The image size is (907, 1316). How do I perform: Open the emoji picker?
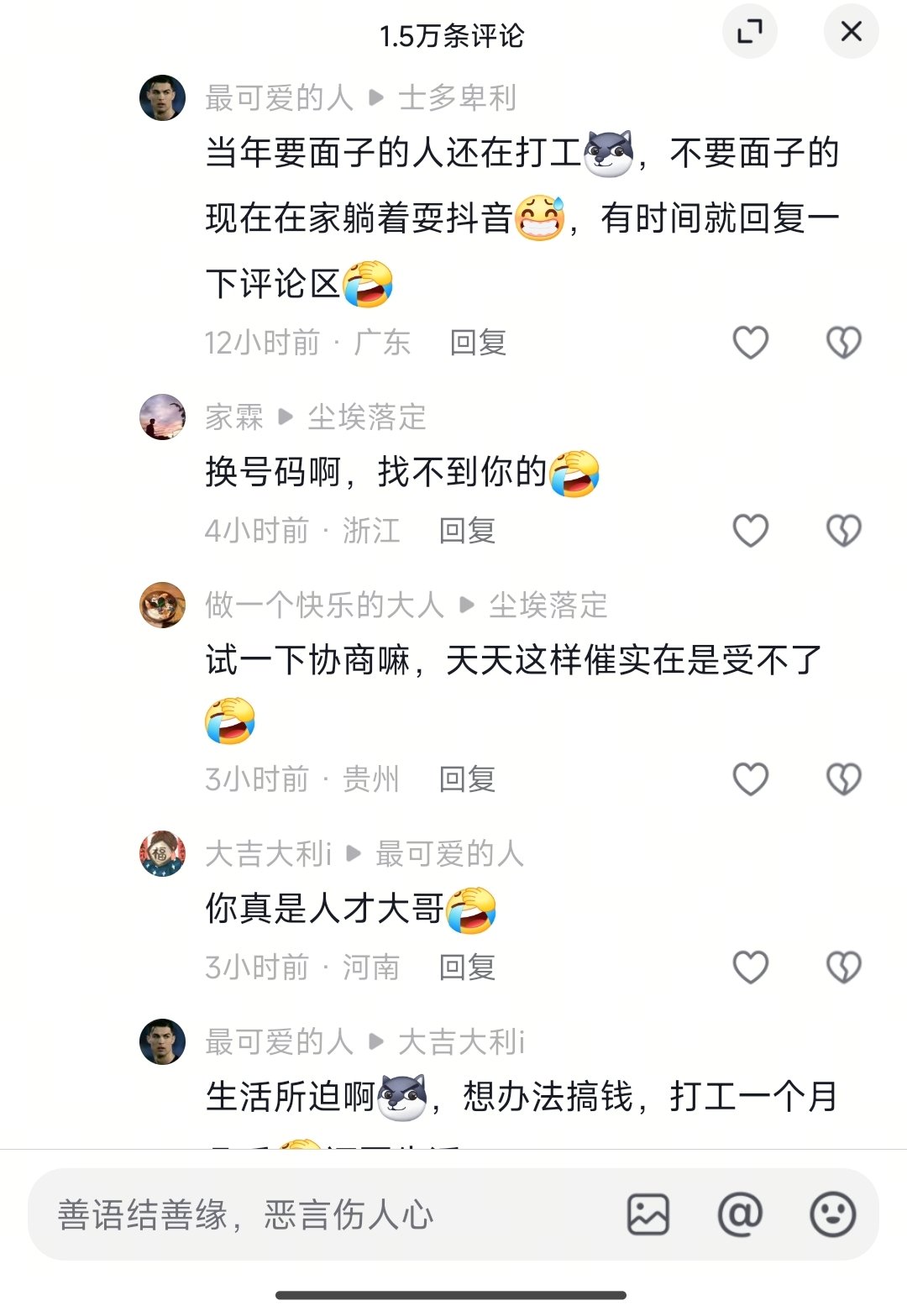tap(832, 1214)
